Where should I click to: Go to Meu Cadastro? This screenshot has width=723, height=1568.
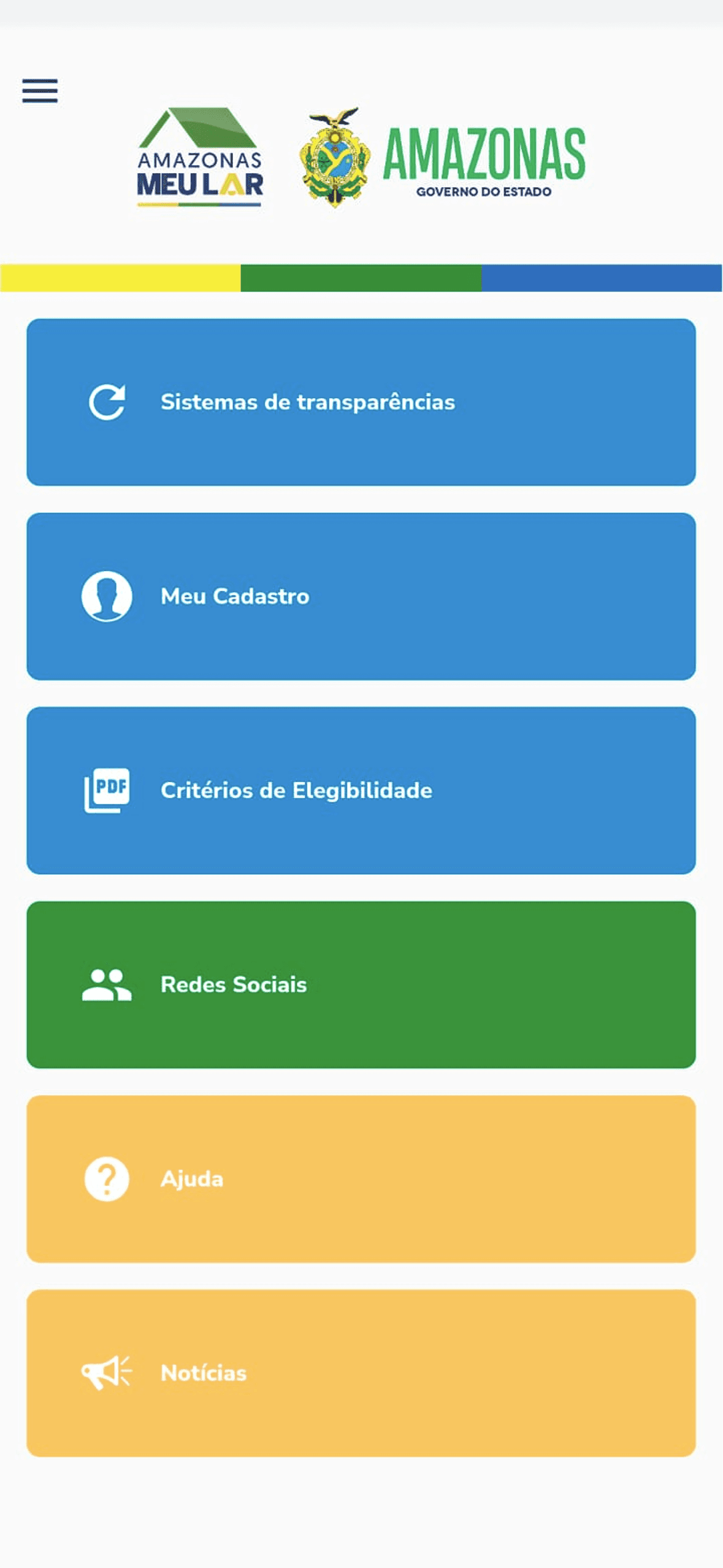pyautogui.click(x=361, y=596)
